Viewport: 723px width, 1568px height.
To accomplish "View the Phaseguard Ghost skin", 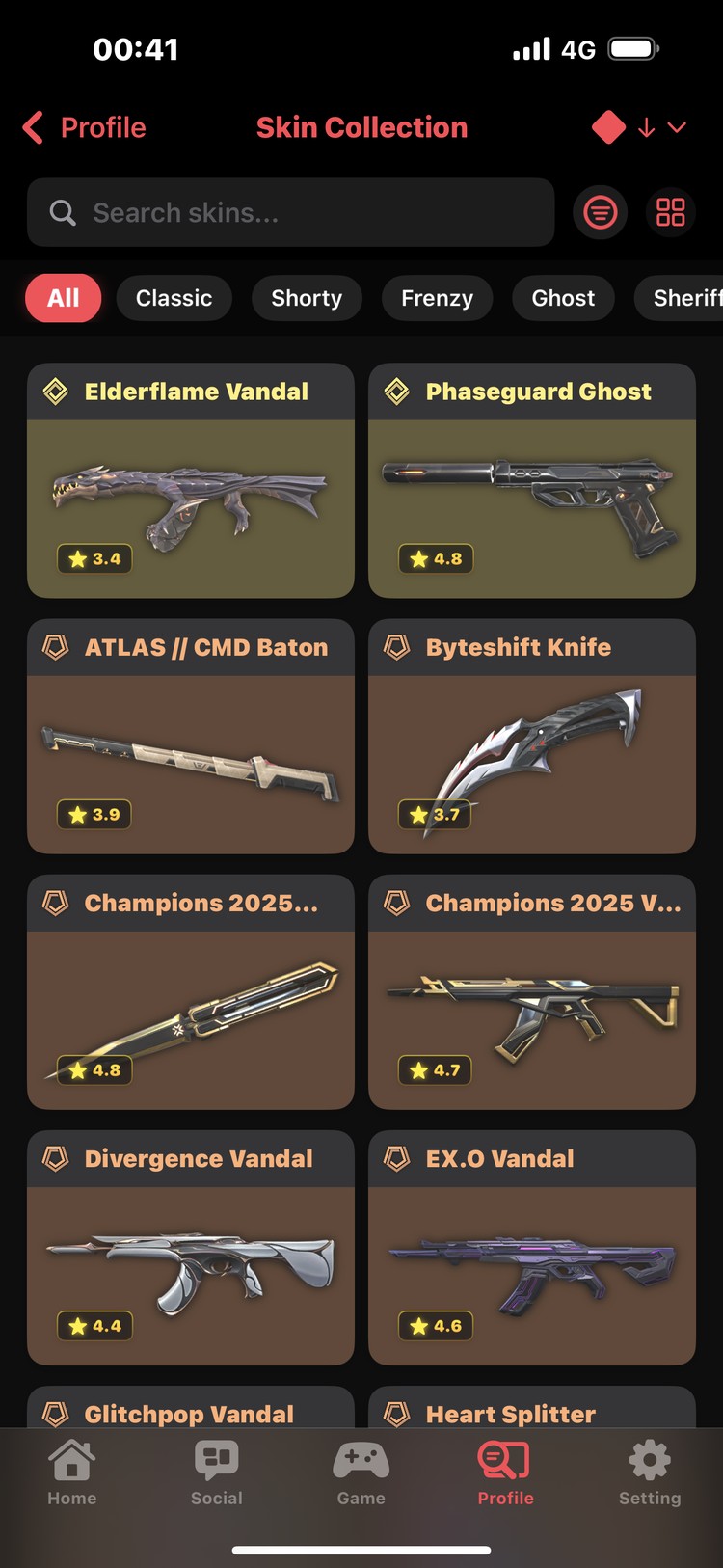I will click(532, 480).
